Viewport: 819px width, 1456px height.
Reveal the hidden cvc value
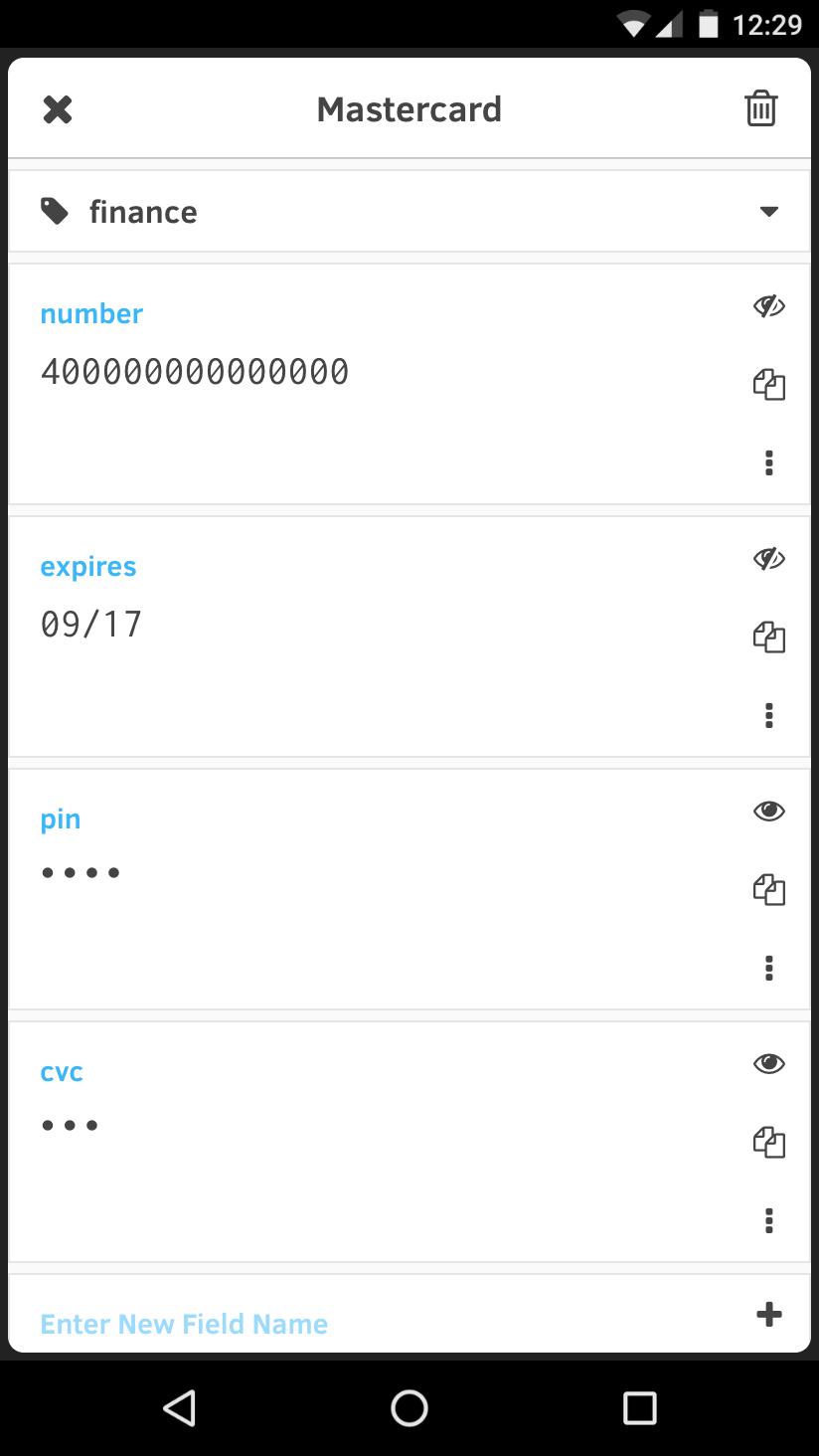(768, 1064)
